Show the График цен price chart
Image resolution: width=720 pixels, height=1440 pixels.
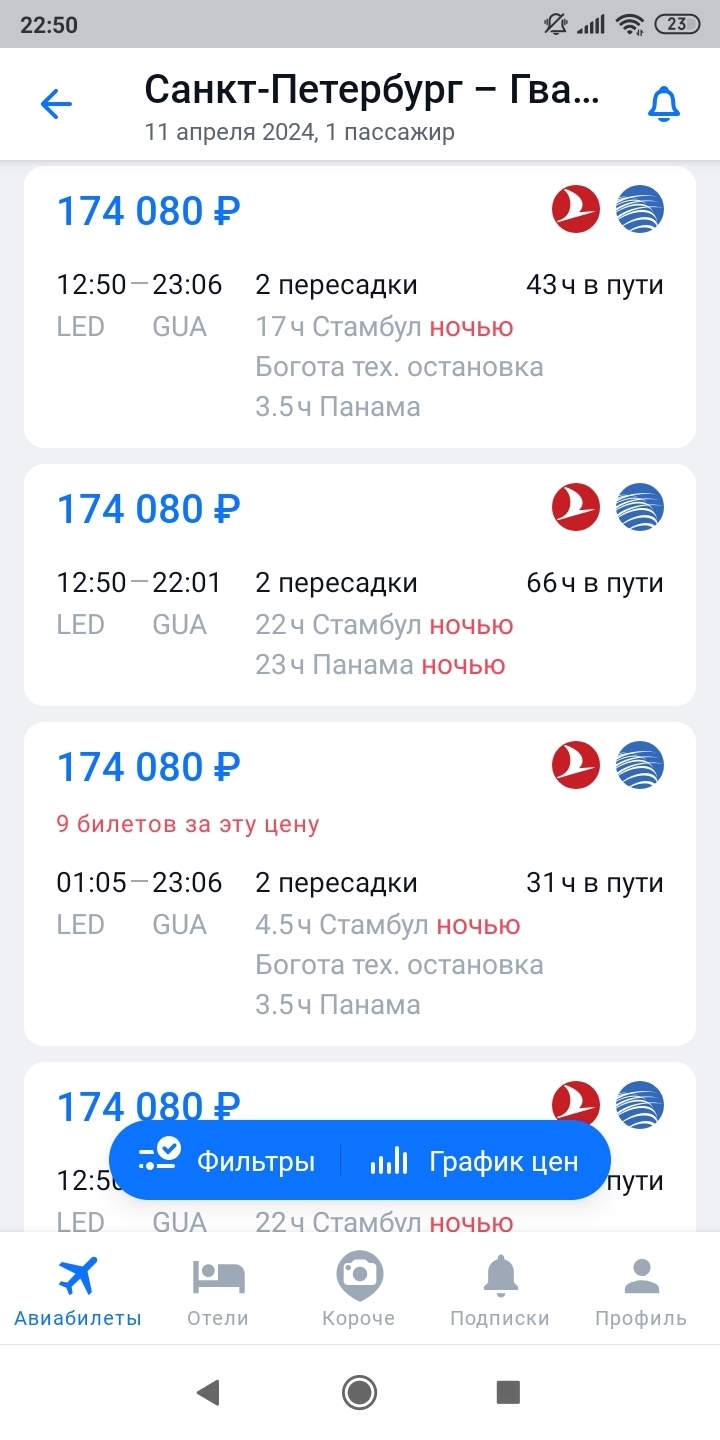[x=474, y=1160]
